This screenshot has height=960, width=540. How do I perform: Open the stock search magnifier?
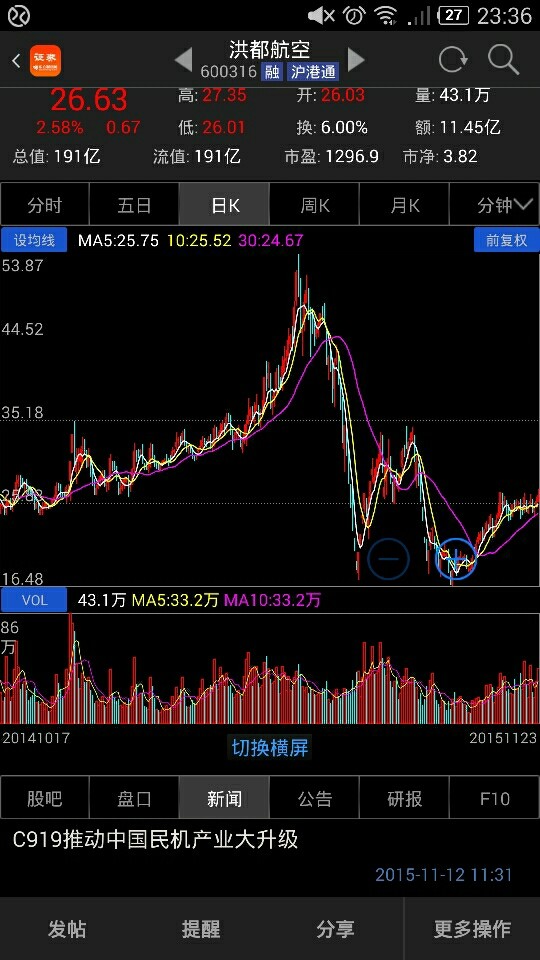coord(503,60)
